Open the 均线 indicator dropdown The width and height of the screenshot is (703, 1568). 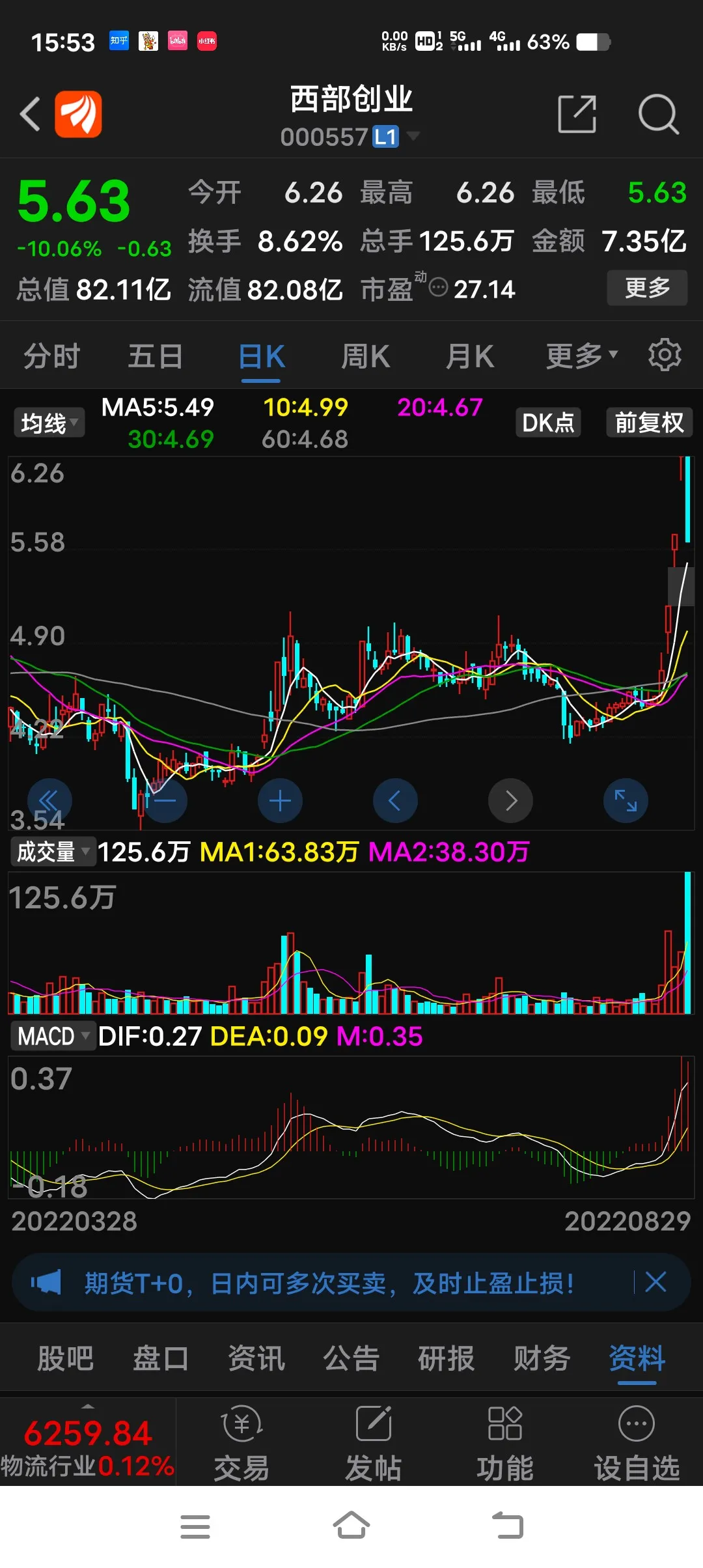point(49,423)
